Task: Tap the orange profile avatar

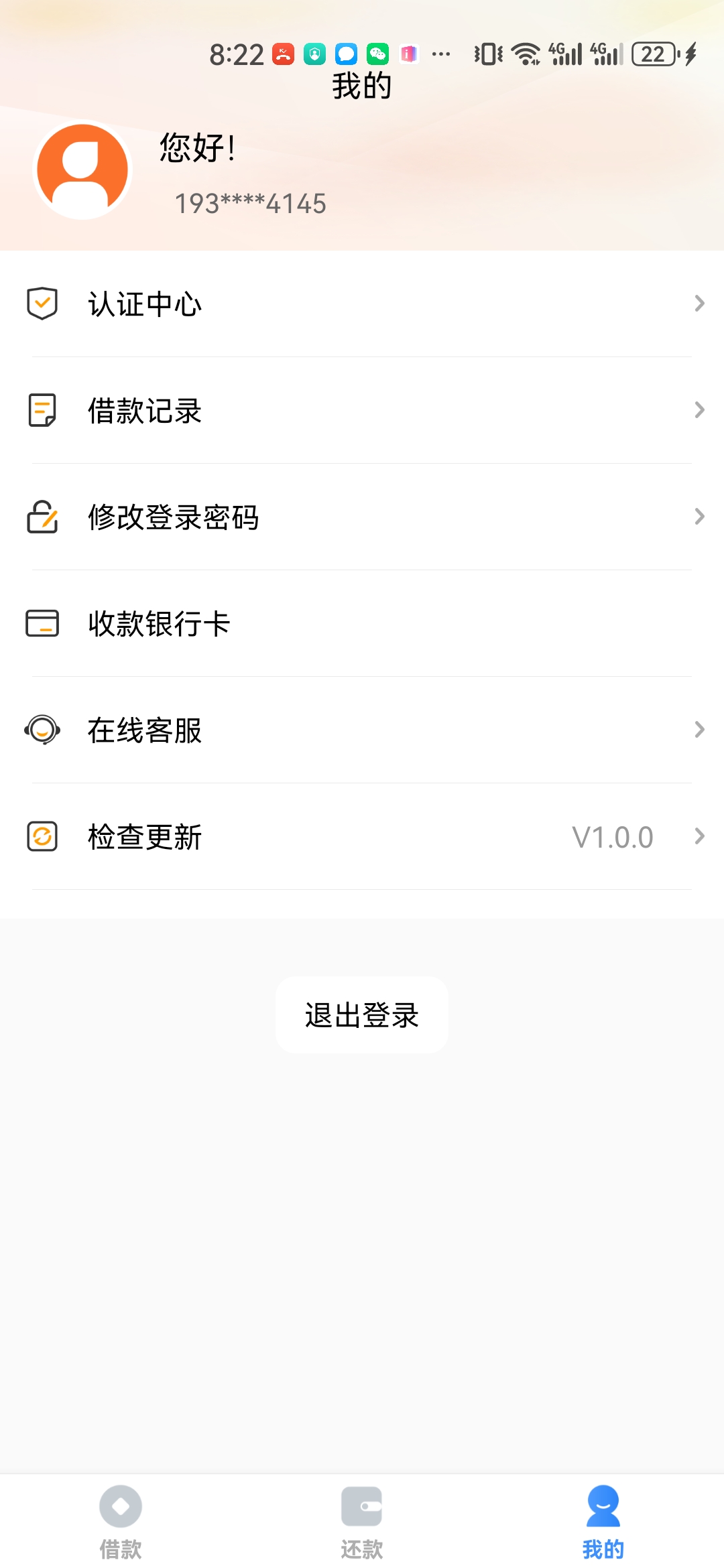Action: click(x=82, y=170)
